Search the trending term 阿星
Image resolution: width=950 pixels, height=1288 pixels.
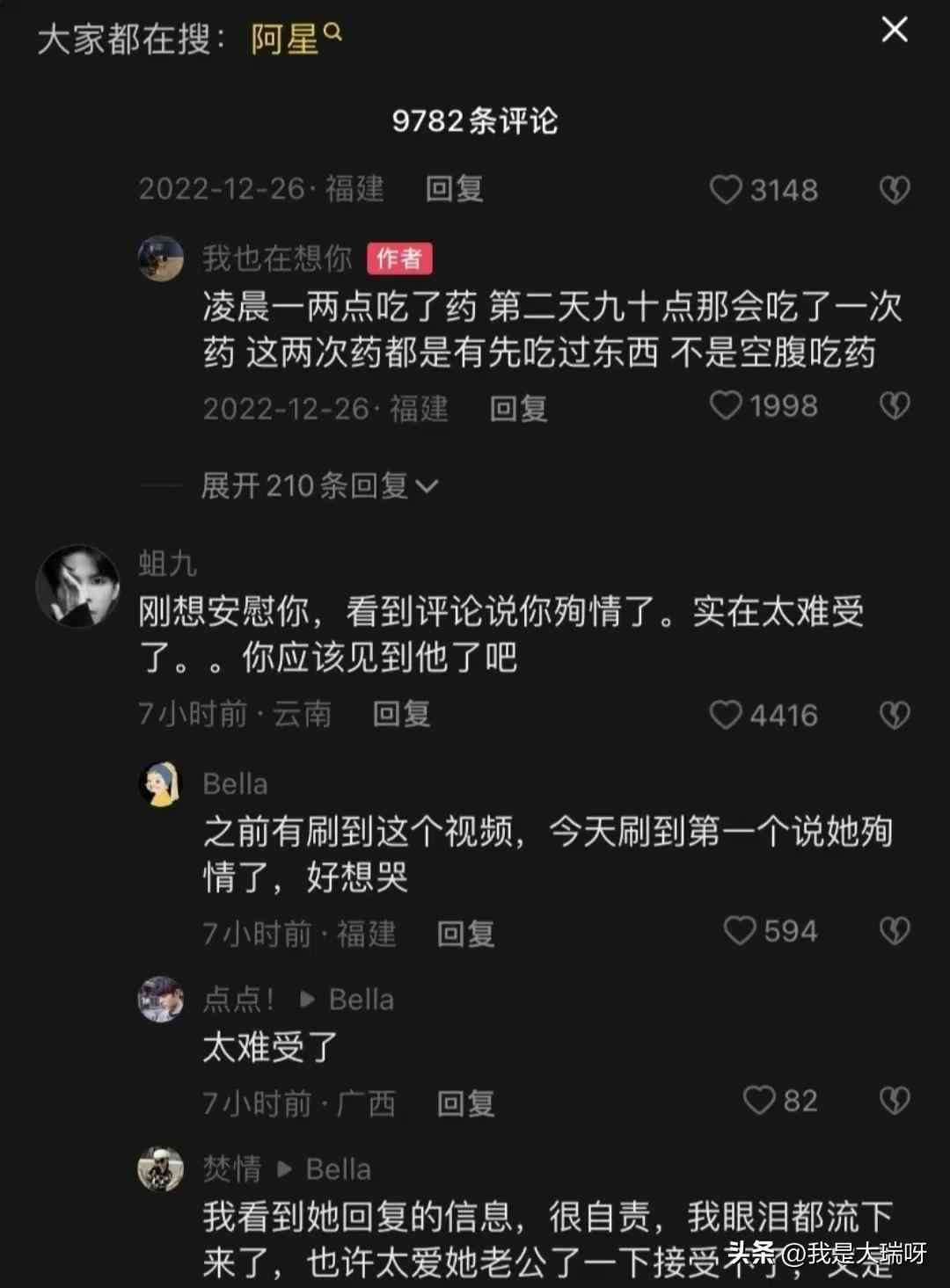295,39
